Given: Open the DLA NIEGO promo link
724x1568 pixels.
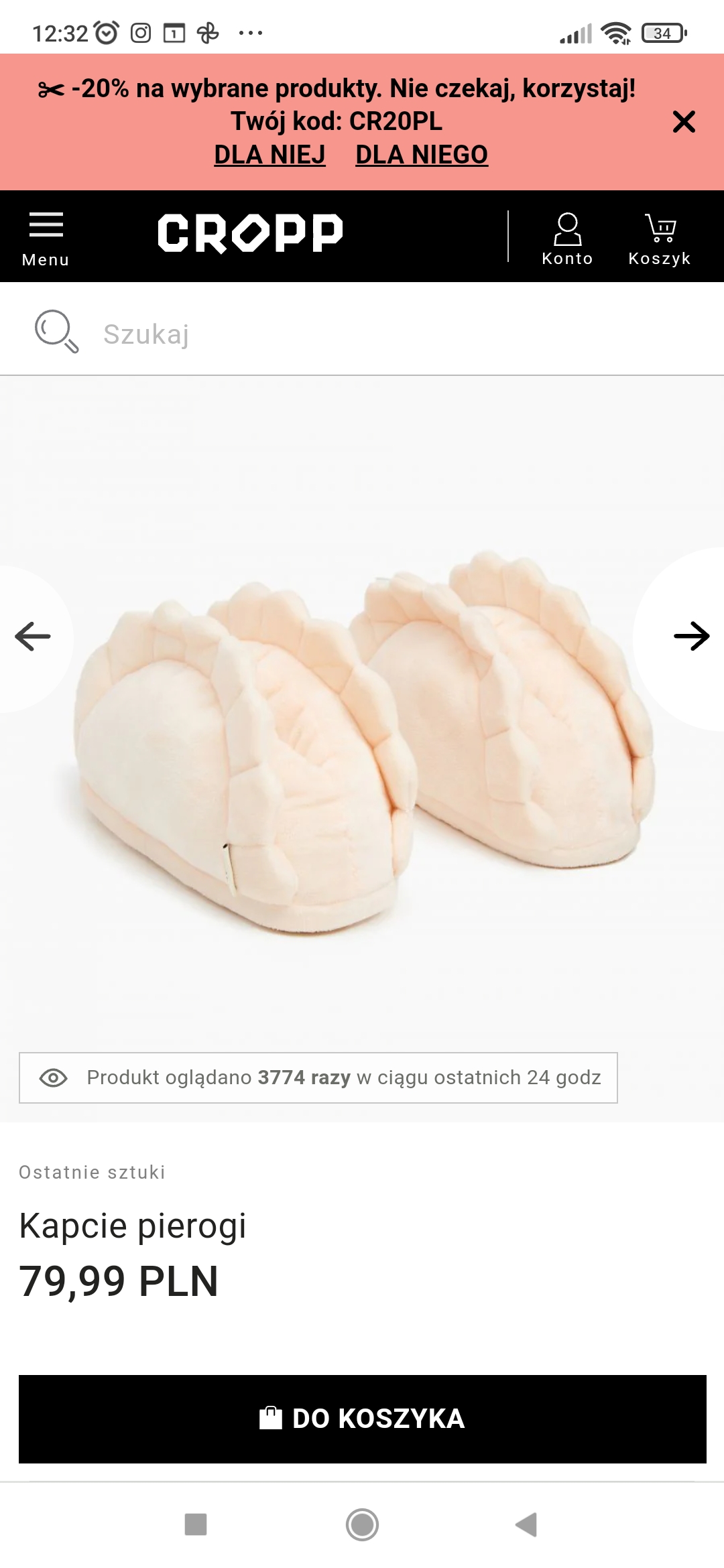Looking at the screenshot, I should pyautogui.click(x=422, y=155).
